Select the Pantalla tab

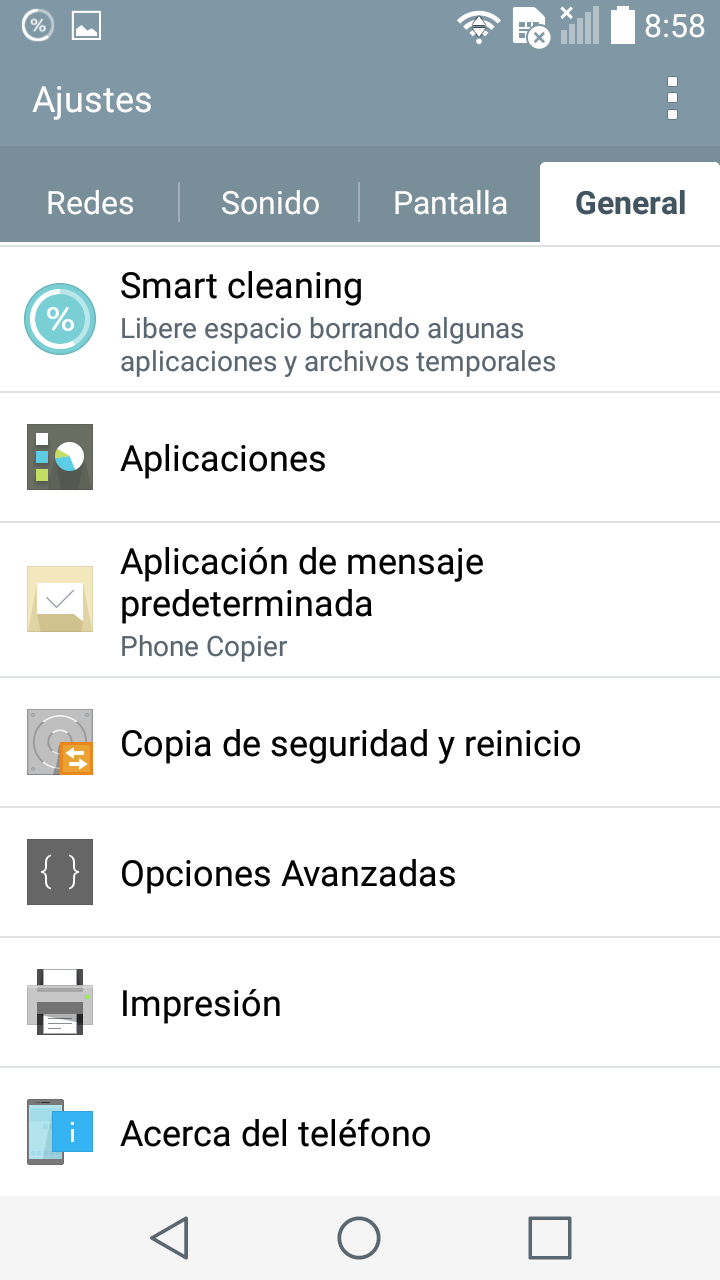click(x=450, y=203)
